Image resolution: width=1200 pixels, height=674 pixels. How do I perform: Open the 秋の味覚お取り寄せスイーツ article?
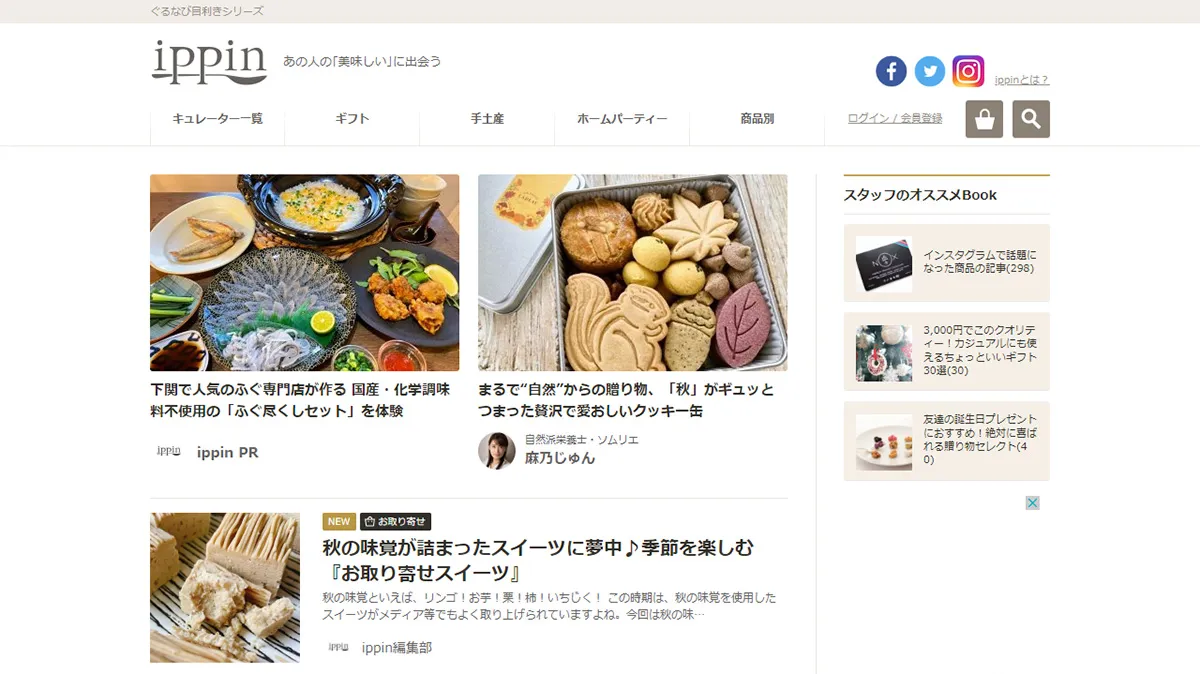click(x=538, y=560)
